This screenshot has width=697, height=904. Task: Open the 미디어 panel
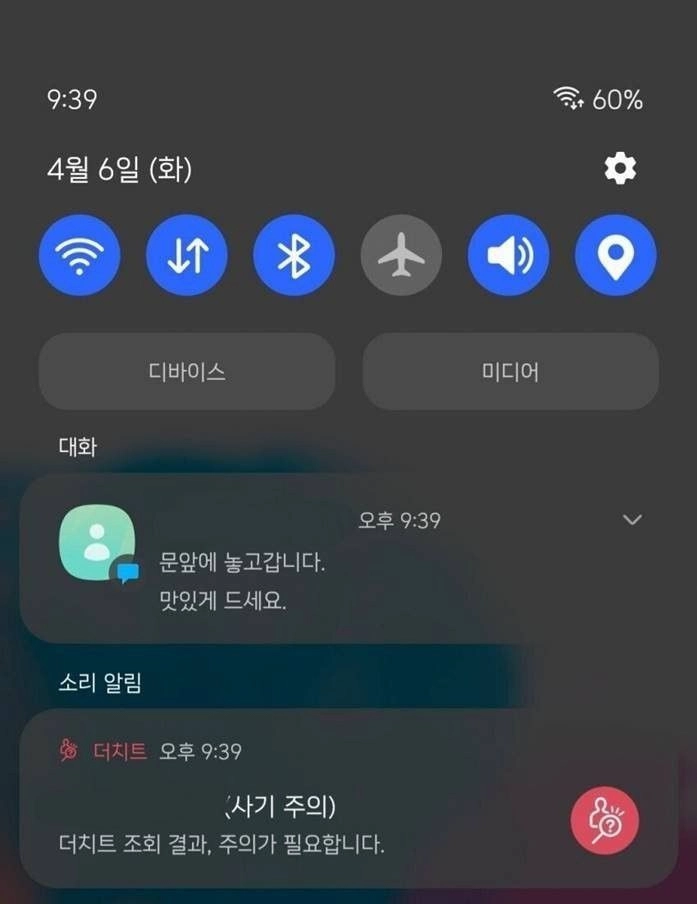(x=510, y=372)
